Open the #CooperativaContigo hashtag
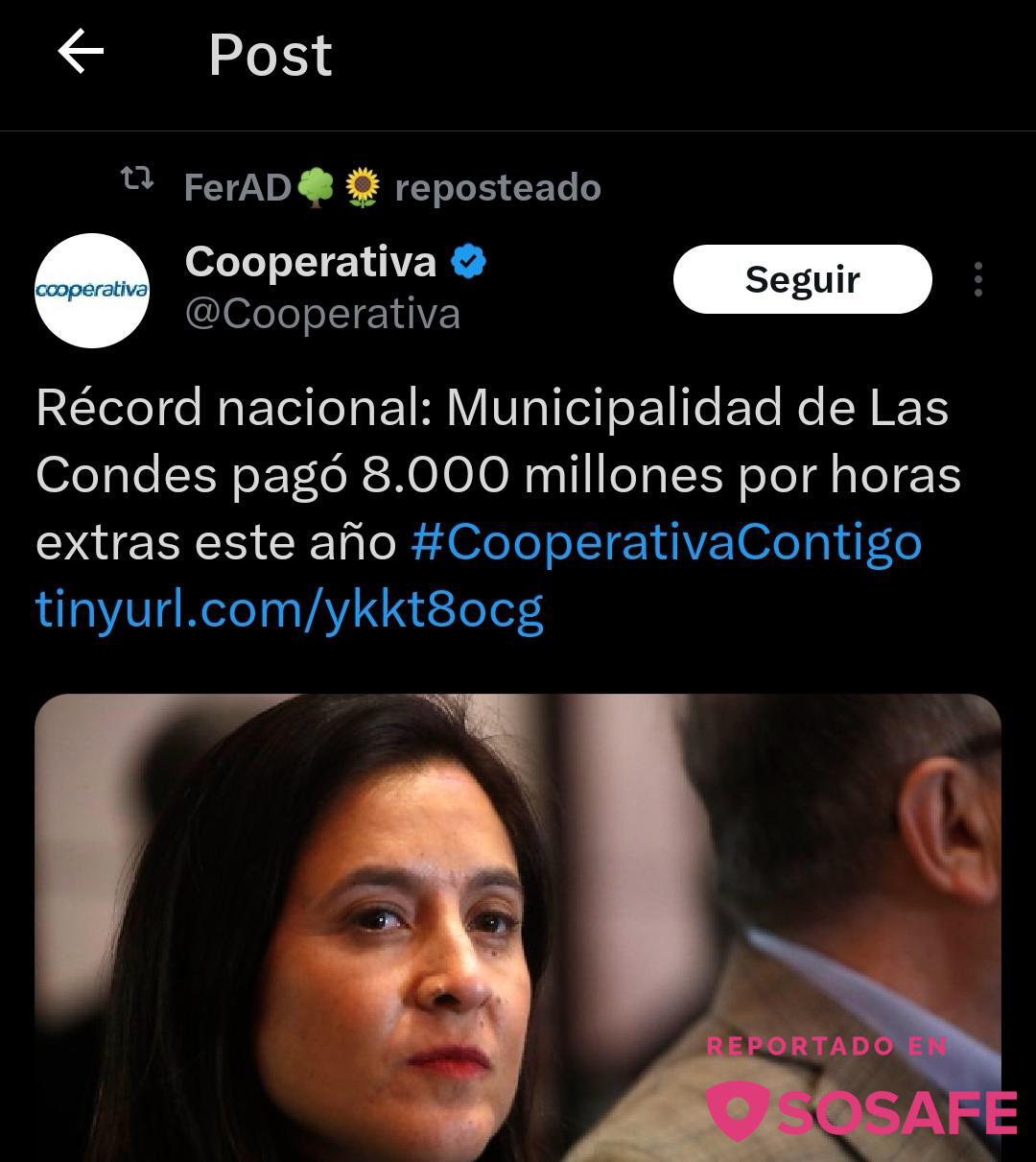The image size is (1036, 1162). 666,541
